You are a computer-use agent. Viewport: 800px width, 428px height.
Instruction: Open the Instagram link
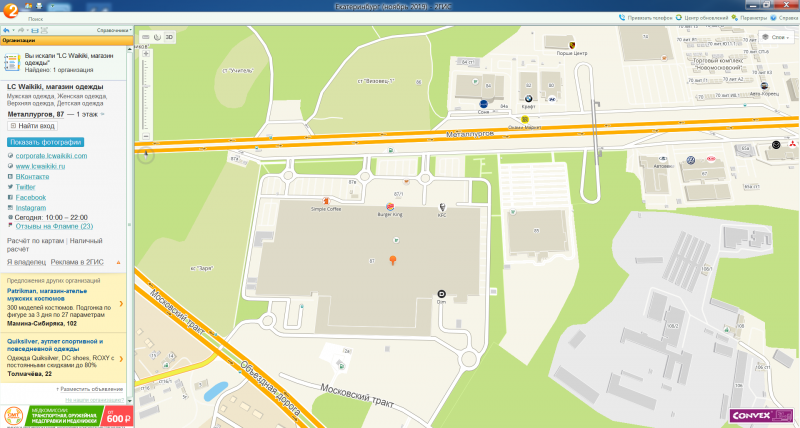coord(30,207)
